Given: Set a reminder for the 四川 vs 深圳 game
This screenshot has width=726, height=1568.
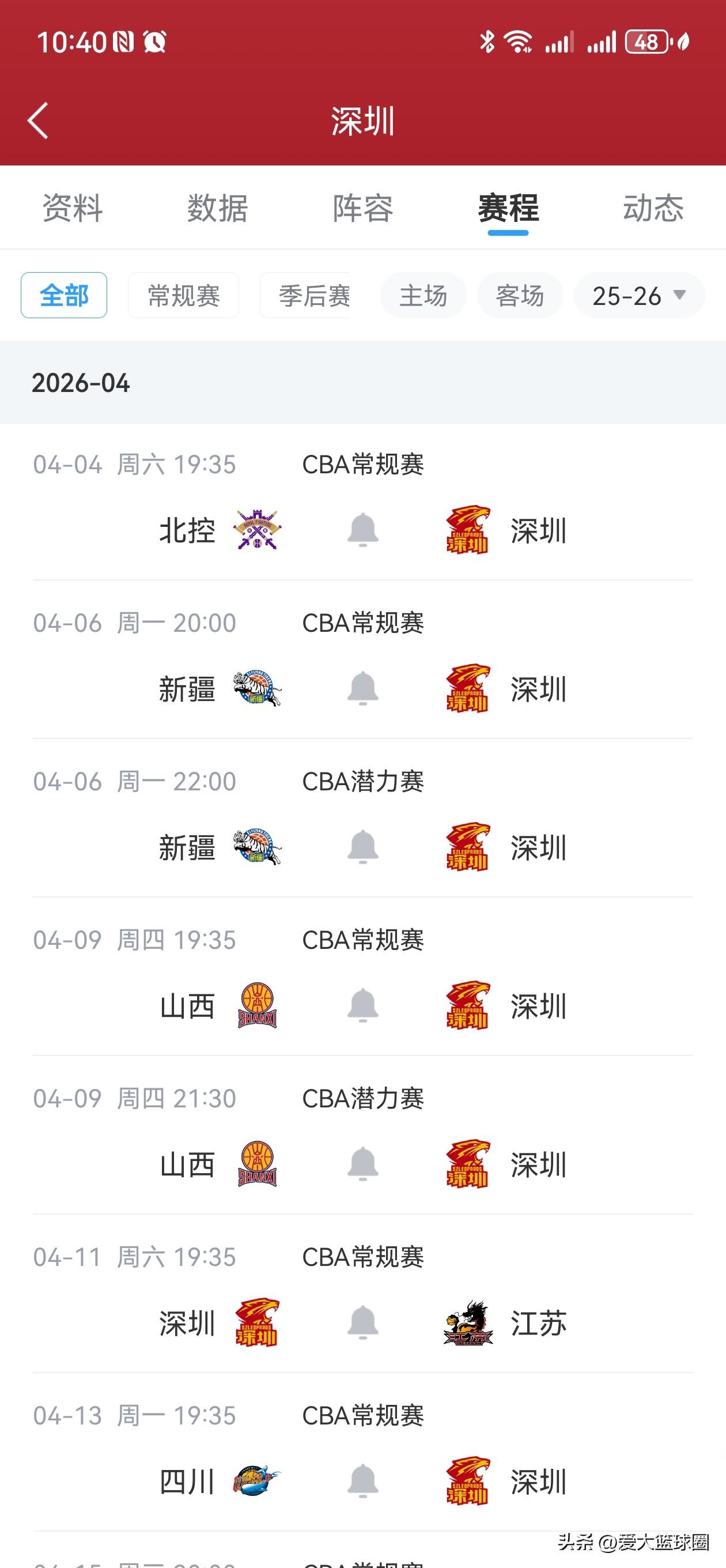Looking at the screenshot, I should click(x=362, y=1481).
